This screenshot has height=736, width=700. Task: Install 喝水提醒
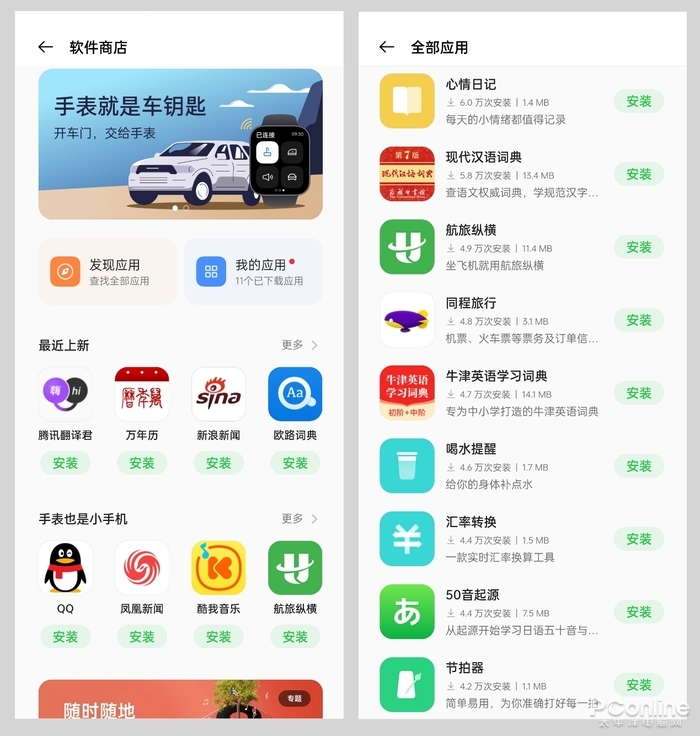pos(638,466)
